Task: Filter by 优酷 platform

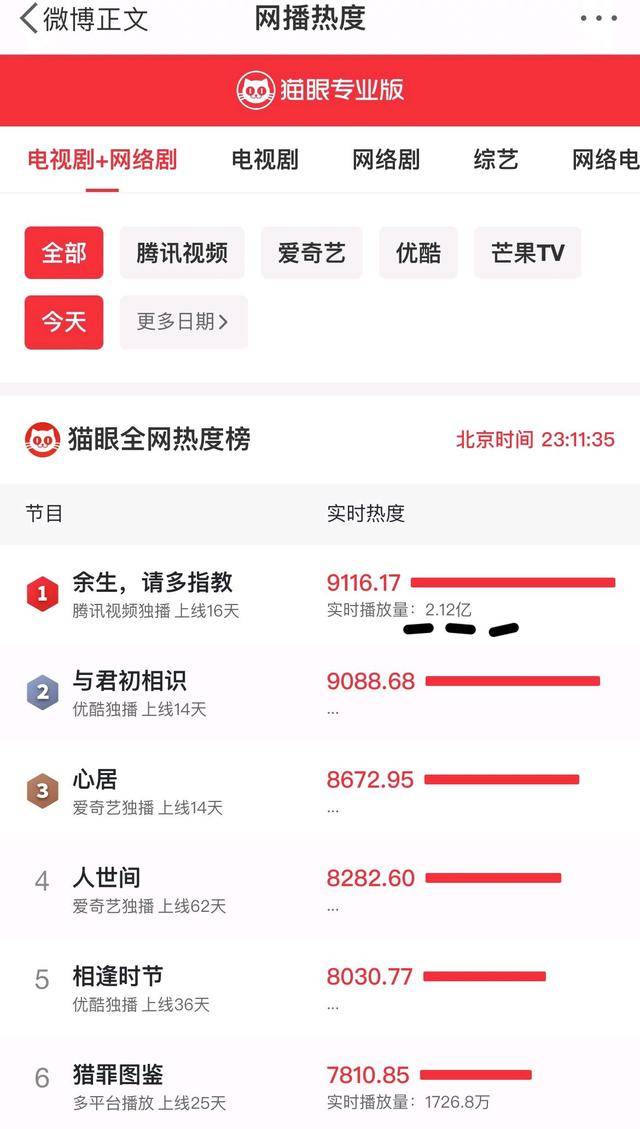Action: pyautogui.click(x=418, y=253)
